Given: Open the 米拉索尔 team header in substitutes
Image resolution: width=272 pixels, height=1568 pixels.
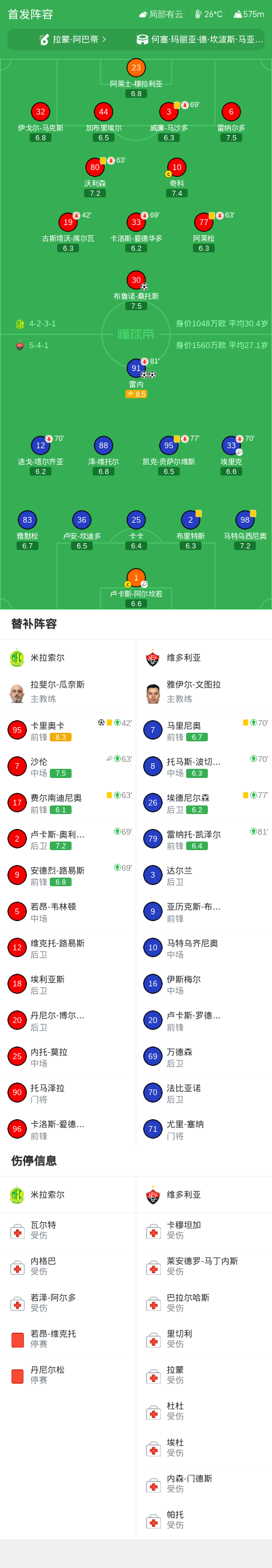Looking at the screenshot, I should click(x=68, y=657).
